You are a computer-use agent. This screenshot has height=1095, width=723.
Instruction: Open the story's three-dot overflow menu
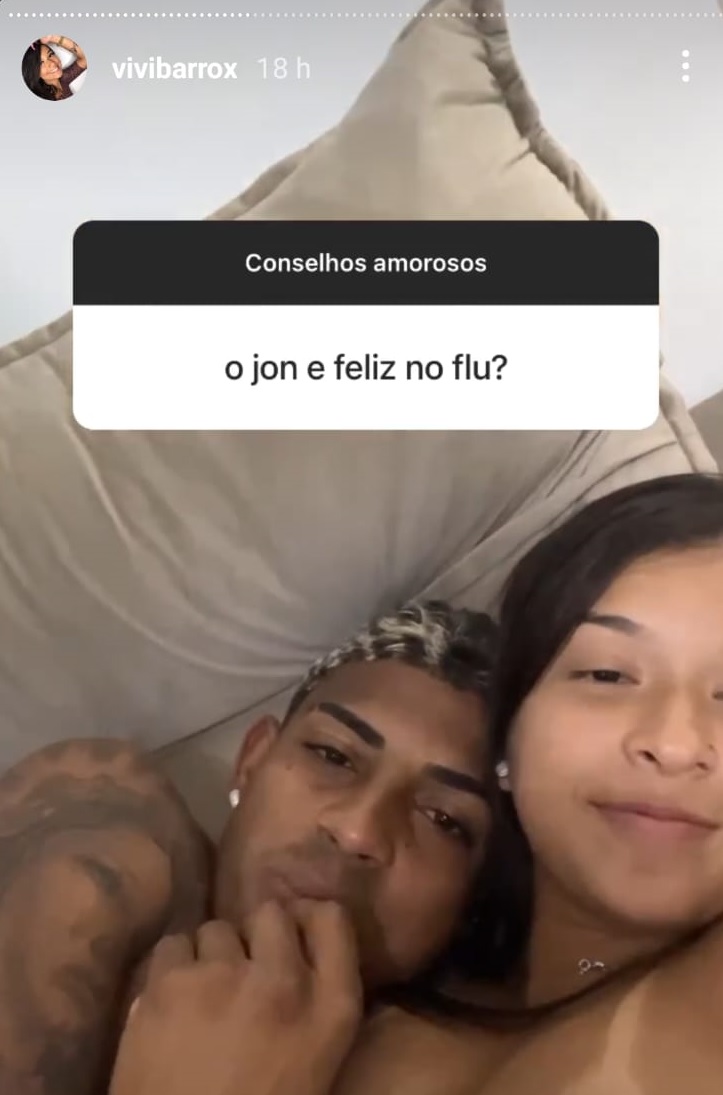tap(685, 66)
